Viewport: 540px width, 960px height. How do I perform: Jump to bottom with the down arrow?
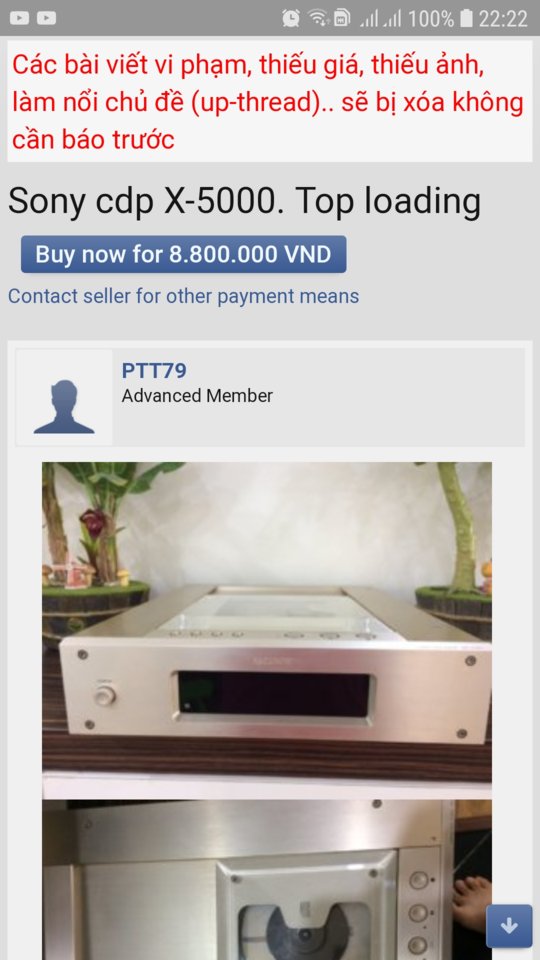tap(509, 926)
